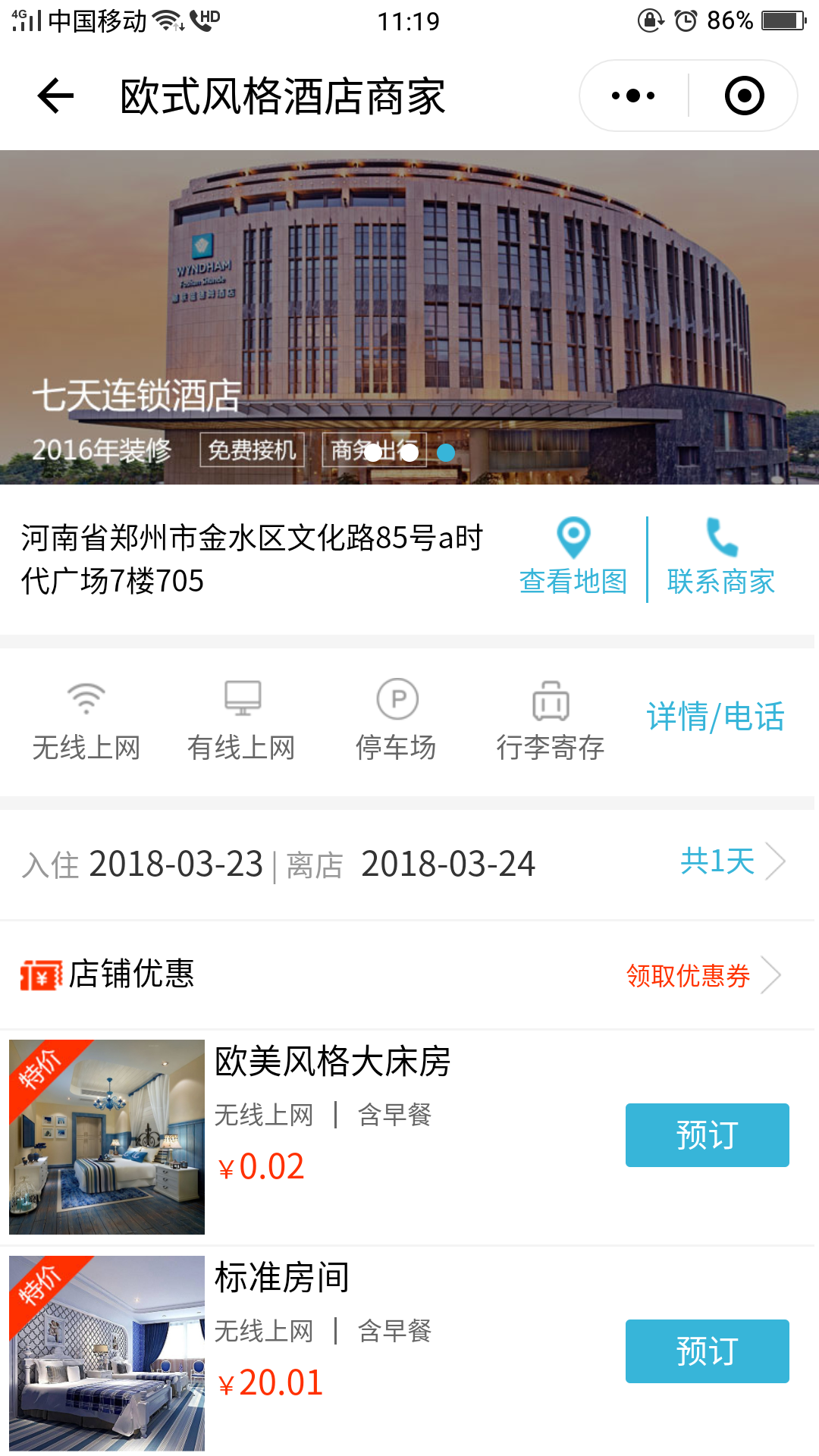Image resolution: width=819 pixels, height=1456 pixels.
Task: Book the 标准房间 room
Action: (707, 1351)
